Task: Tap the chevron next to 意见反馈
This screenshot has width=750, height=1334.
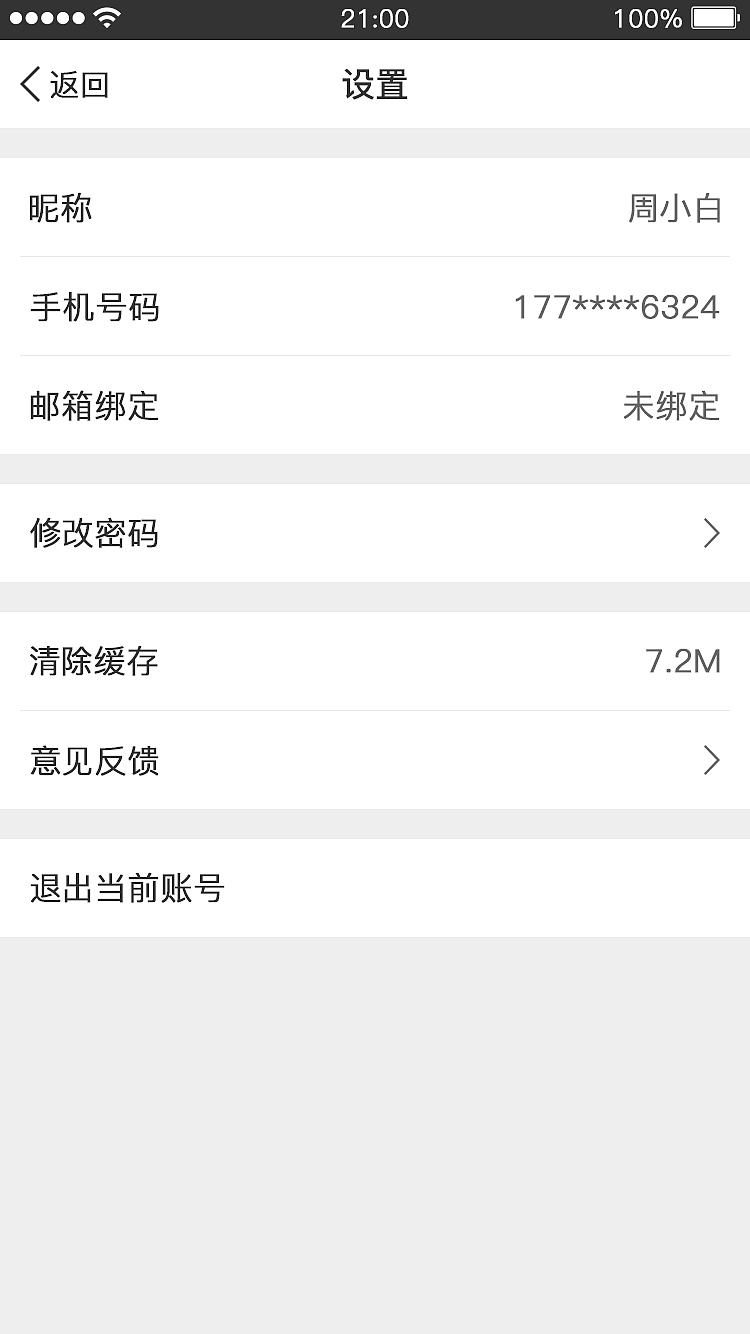Action: coord(710,761)
